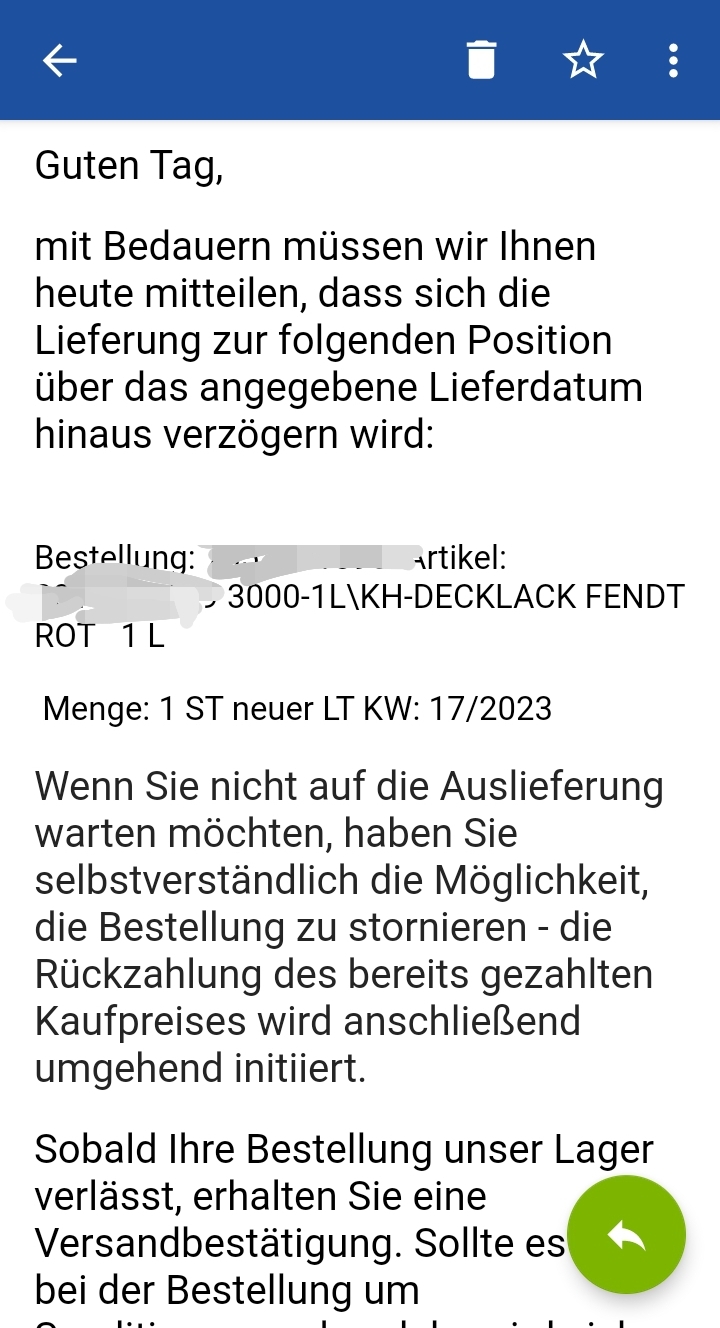Reply using the green floating button
Image resolution: width=720 pixels, height=1328 pixels.
point(626,1236)
